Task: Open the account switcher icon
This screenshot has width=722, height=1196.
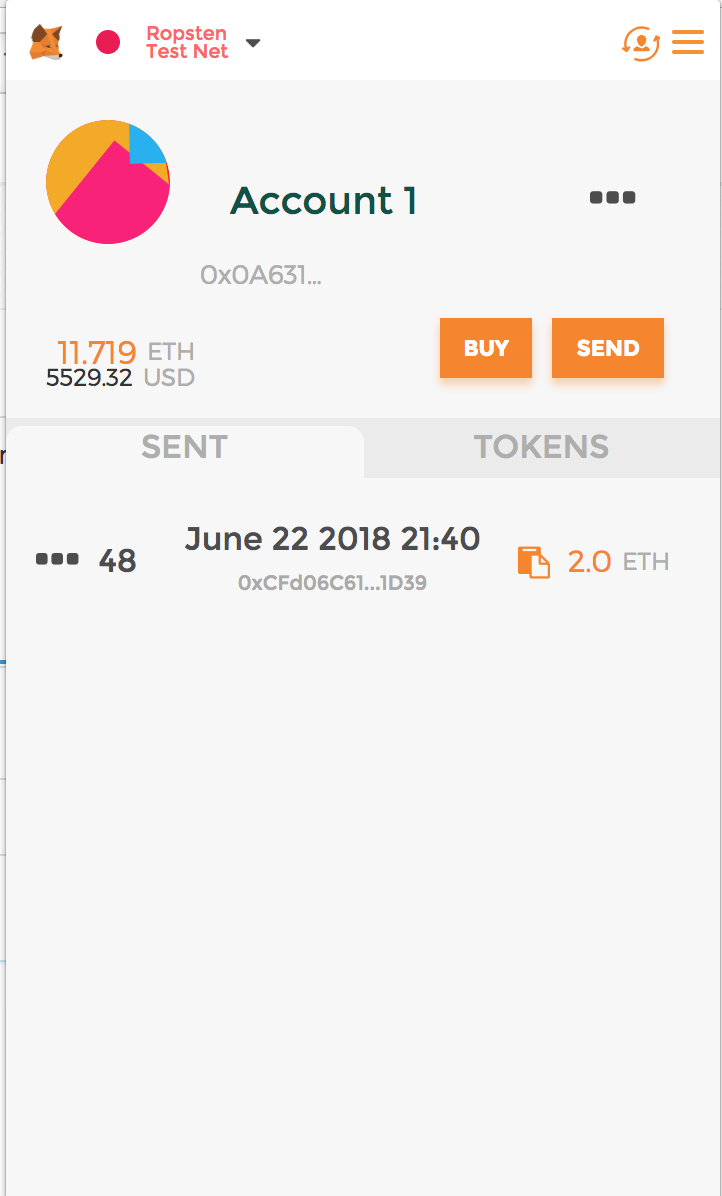Action: coord(641,43)
